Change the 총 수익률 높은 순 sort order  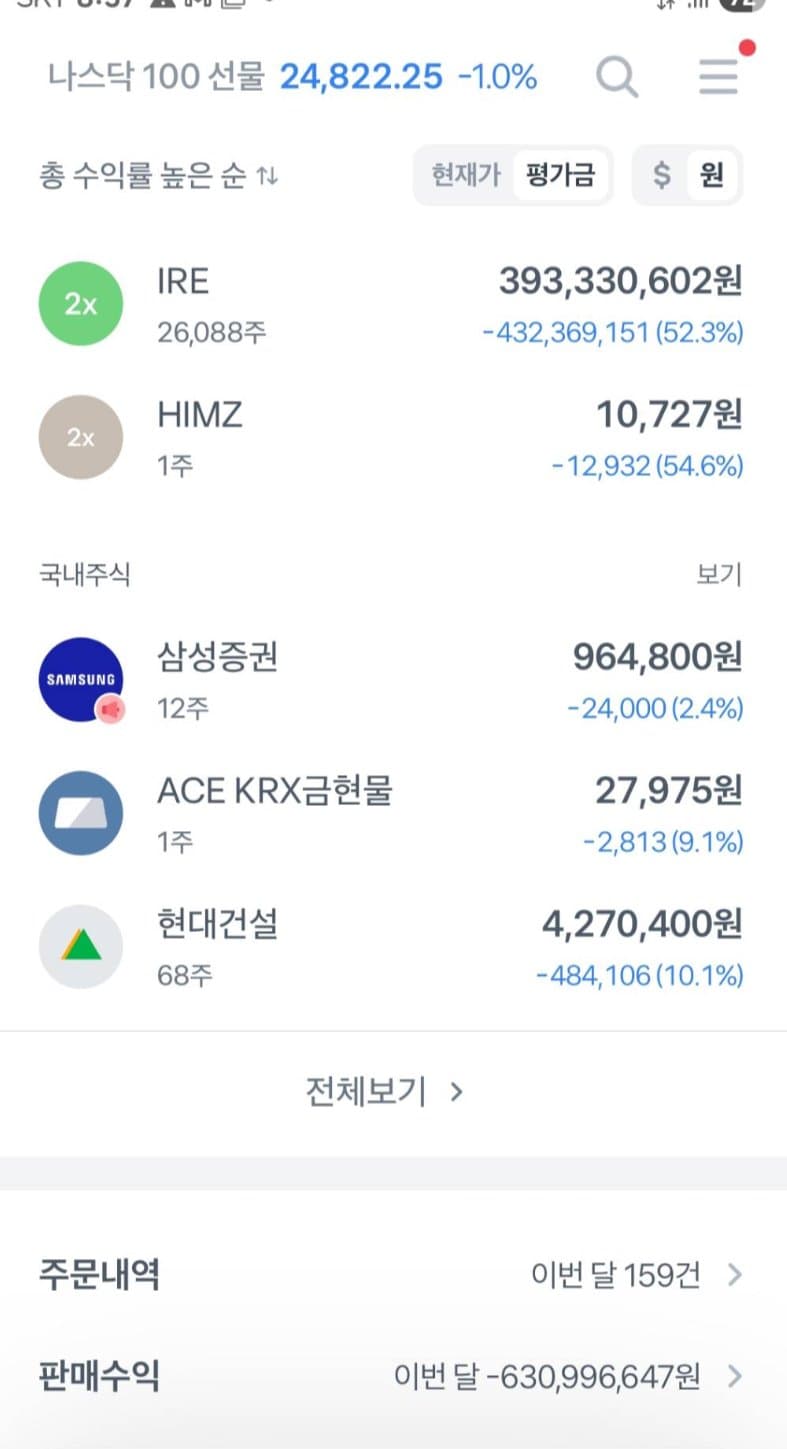(159, 177)
